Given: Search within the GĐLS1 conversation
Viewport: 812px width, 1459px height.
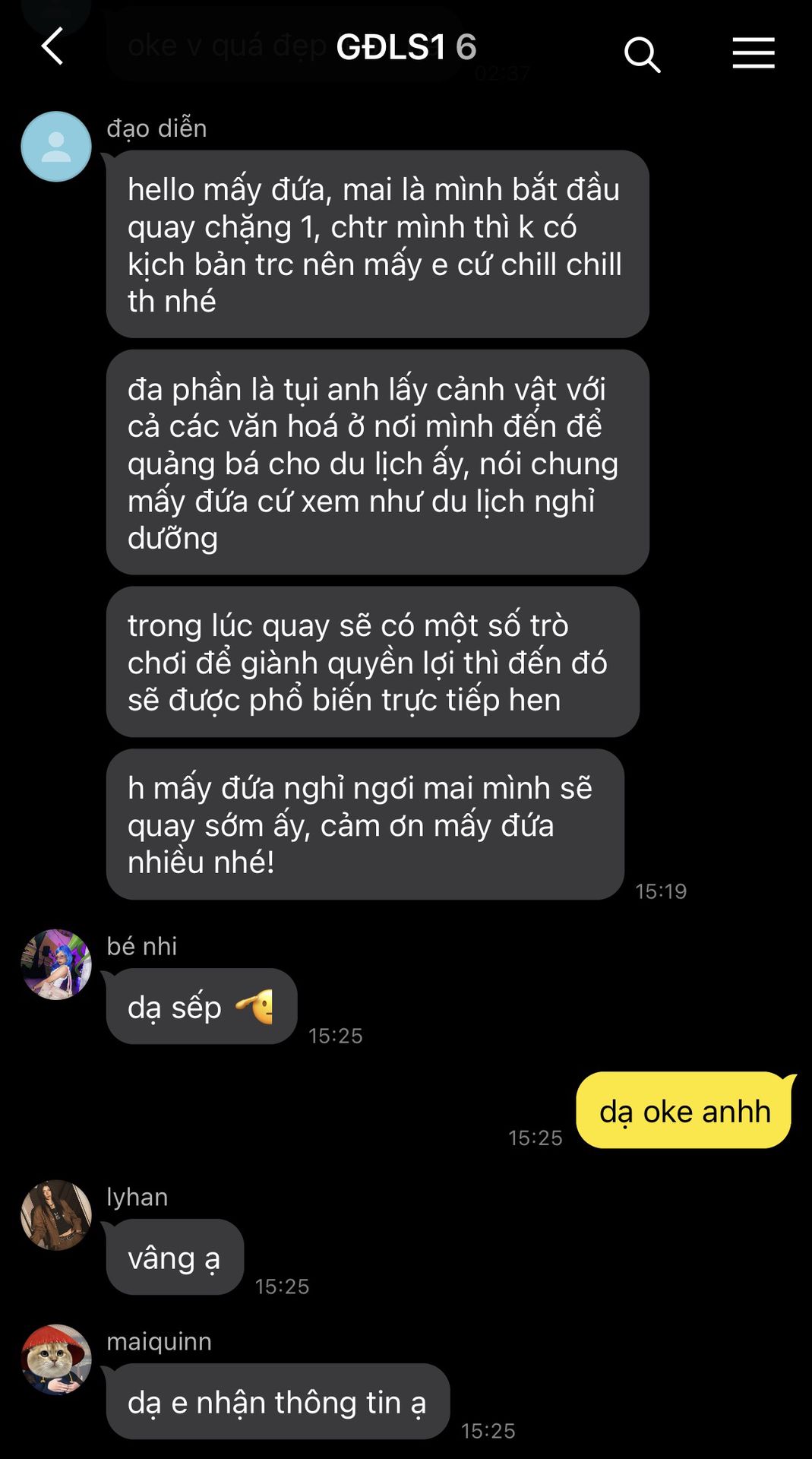Looking at the screenshot, I should point(642,55).
